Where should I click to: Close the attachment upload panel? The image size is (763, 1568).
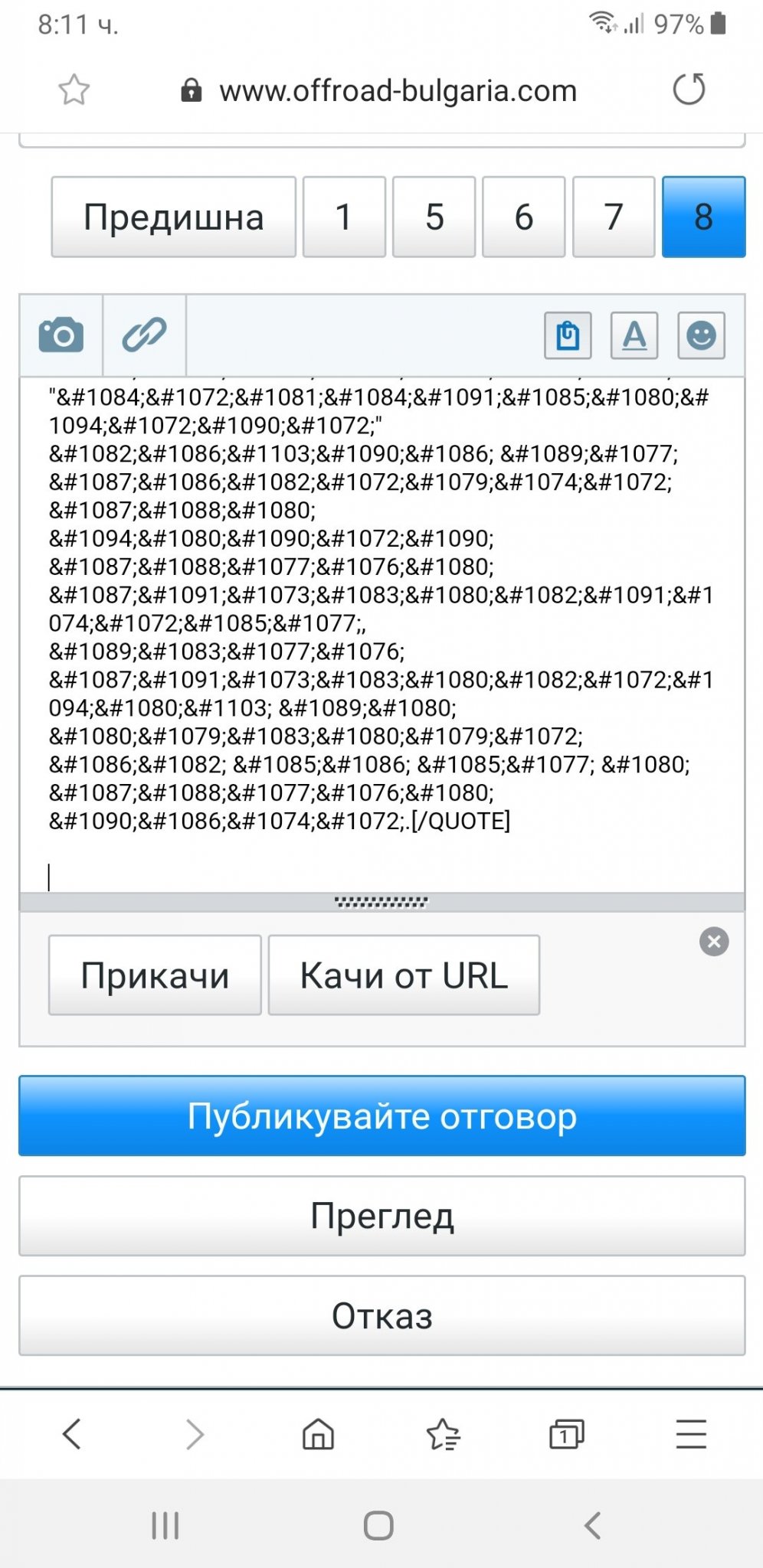click(714, 942)
